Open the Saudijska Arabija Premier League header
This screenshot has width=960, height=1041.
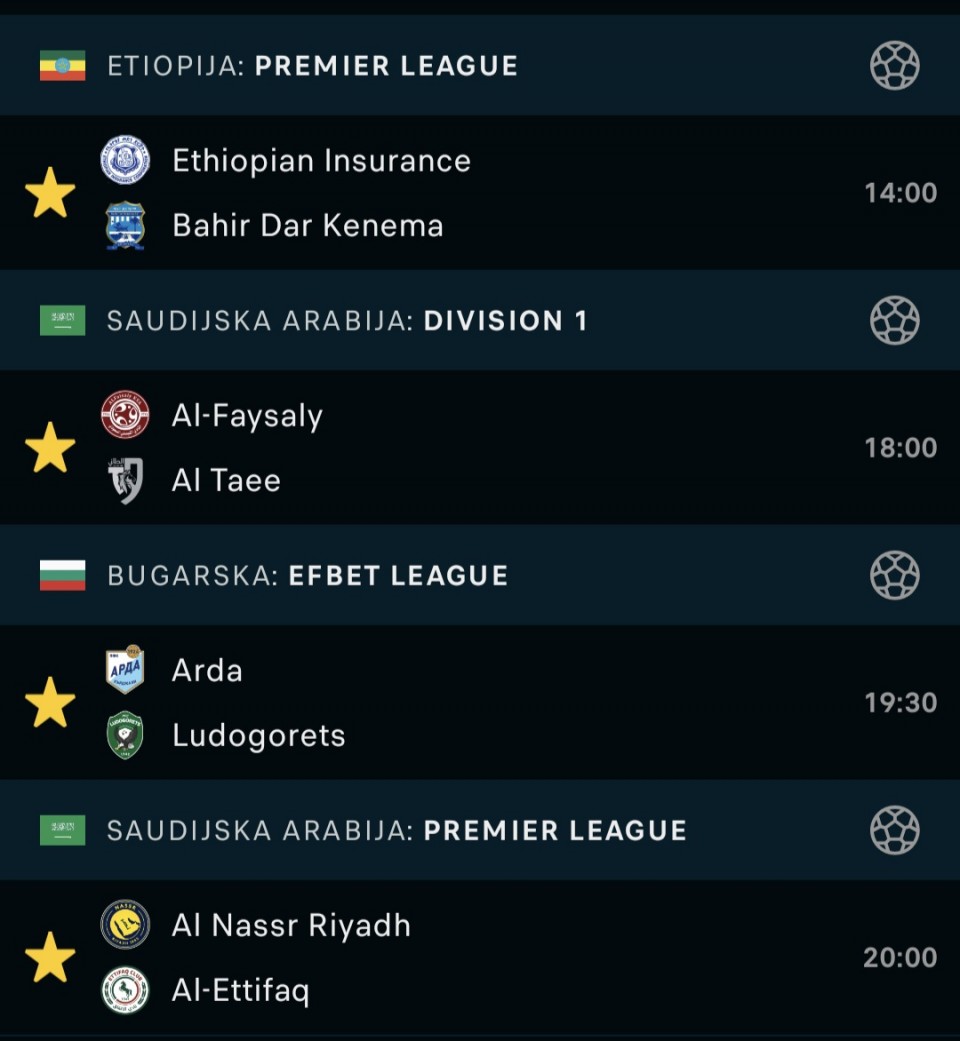(396, 831)
